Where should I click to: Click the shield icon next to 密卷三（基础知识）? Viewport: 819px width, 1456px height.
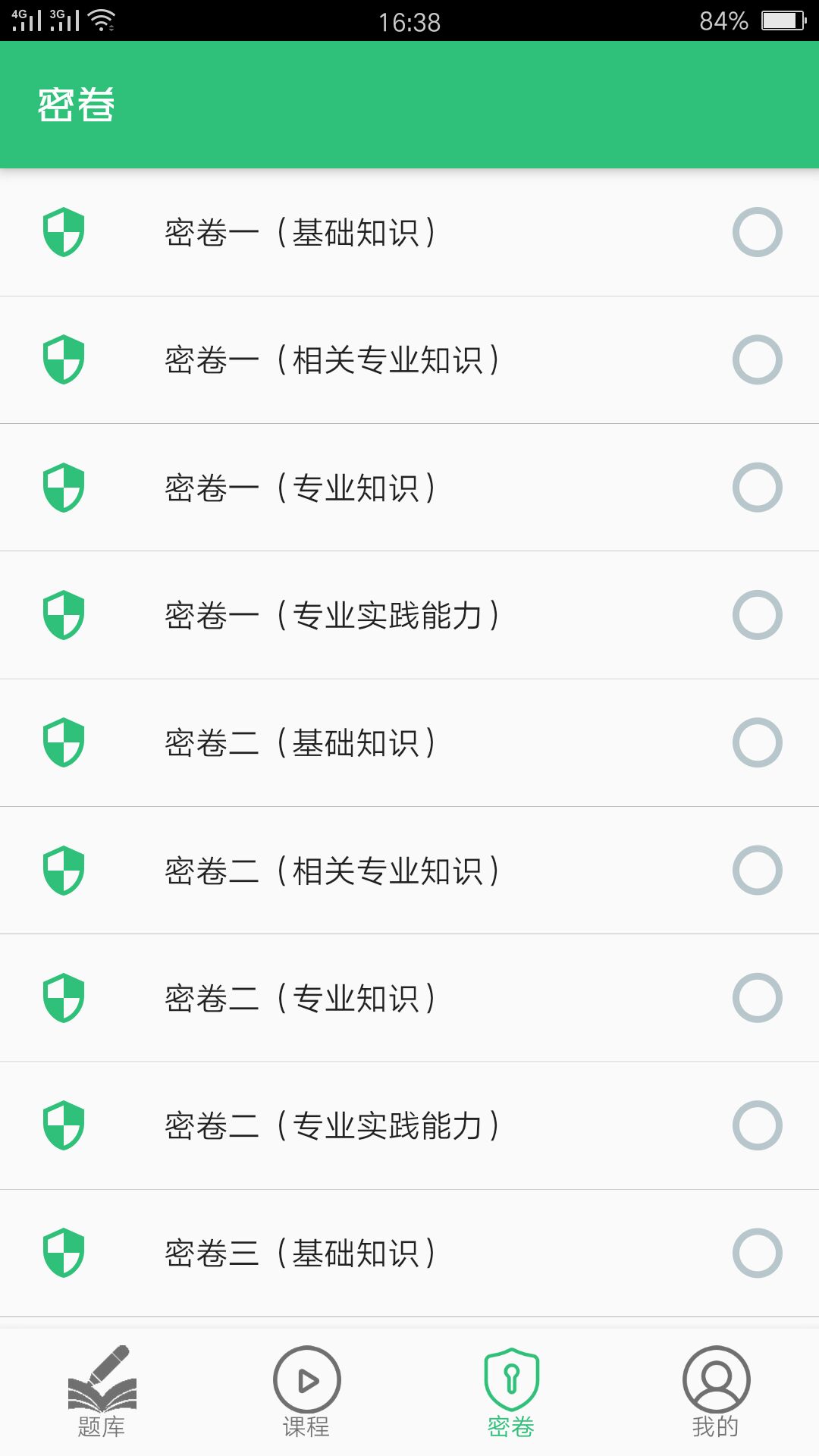[x=65, y=1252]
